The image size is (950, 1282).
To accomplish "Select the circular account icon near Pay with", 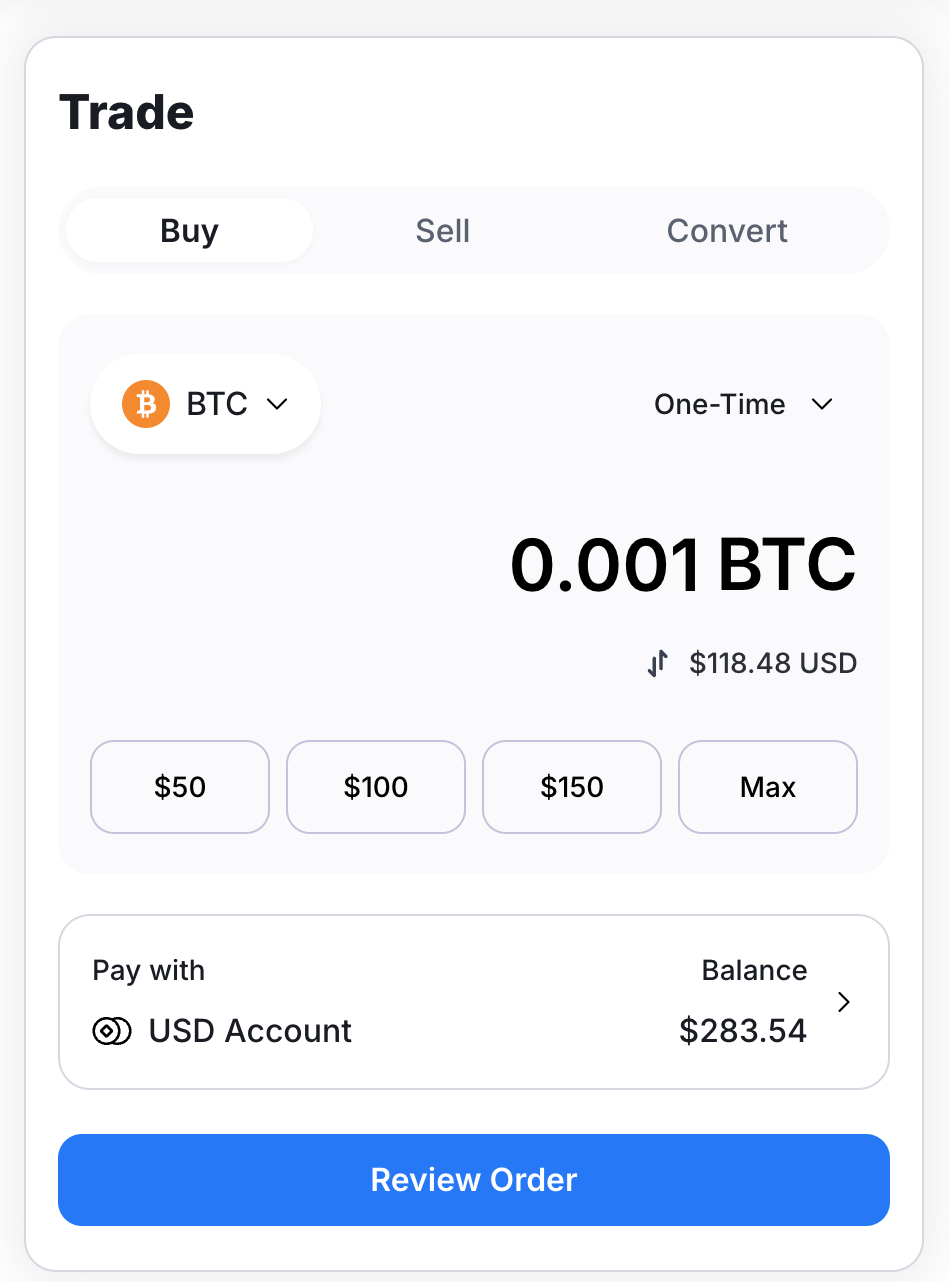I will click(x=112, y=1031).
